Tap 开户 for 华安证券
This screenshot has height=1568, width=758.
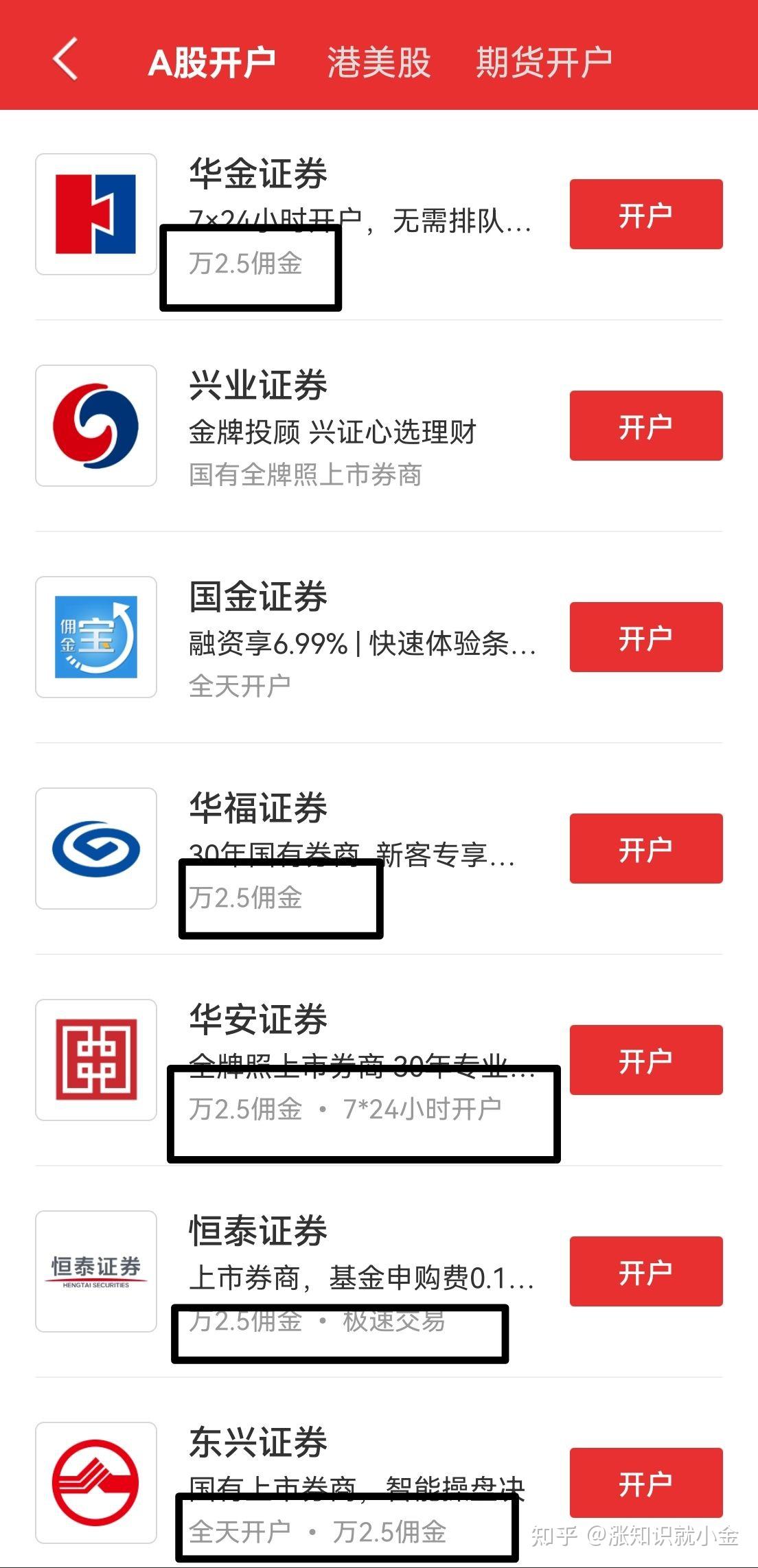click(645, 1061)
